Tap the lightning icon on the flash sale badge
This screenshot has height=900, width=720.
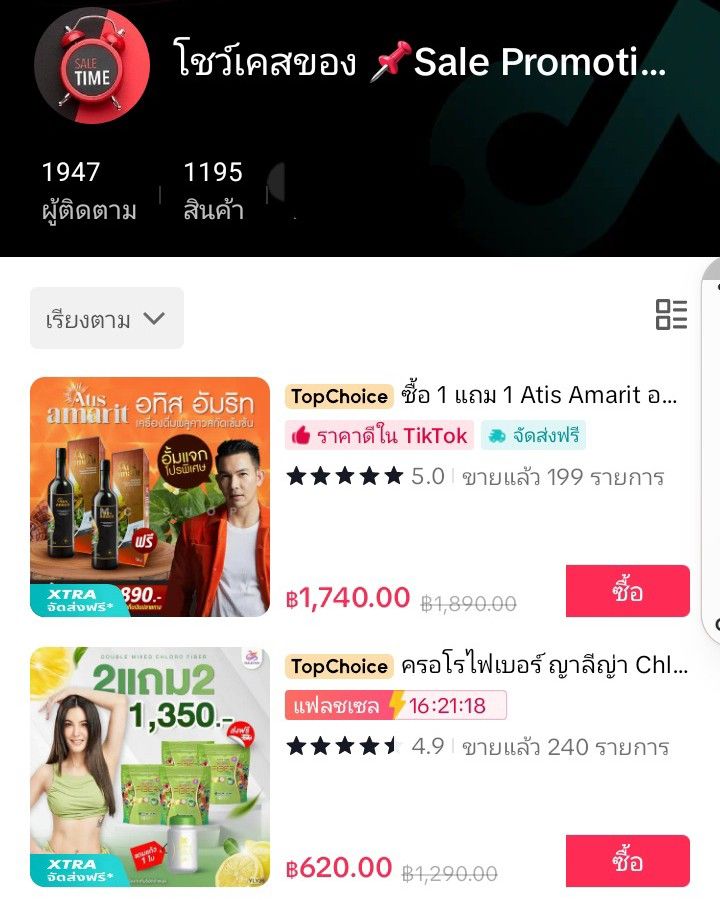pyautogui.click(x=399, y=708)
